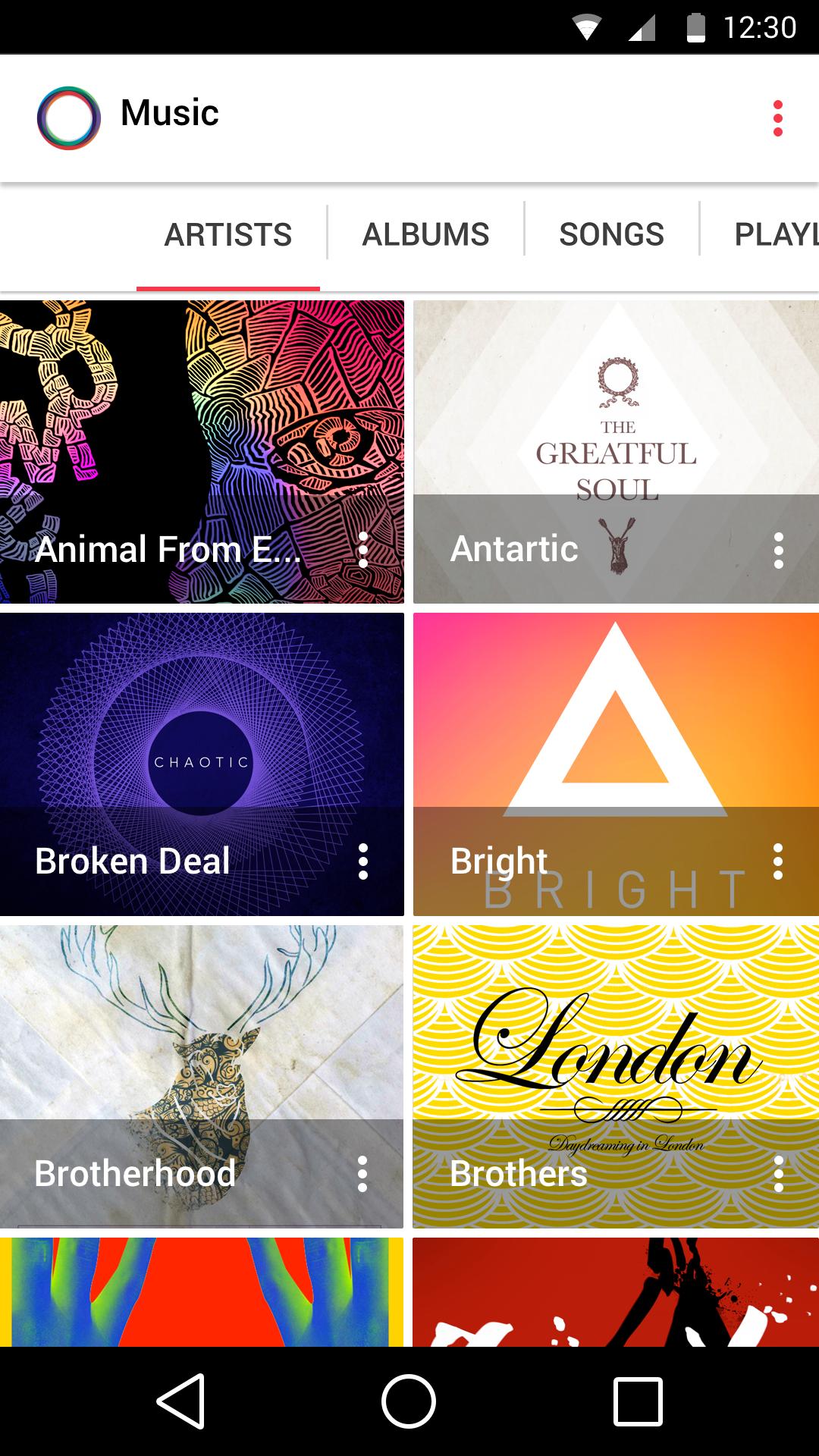Switch to the Albums tab
The image size is (819, 1456).
pos(425,235)
